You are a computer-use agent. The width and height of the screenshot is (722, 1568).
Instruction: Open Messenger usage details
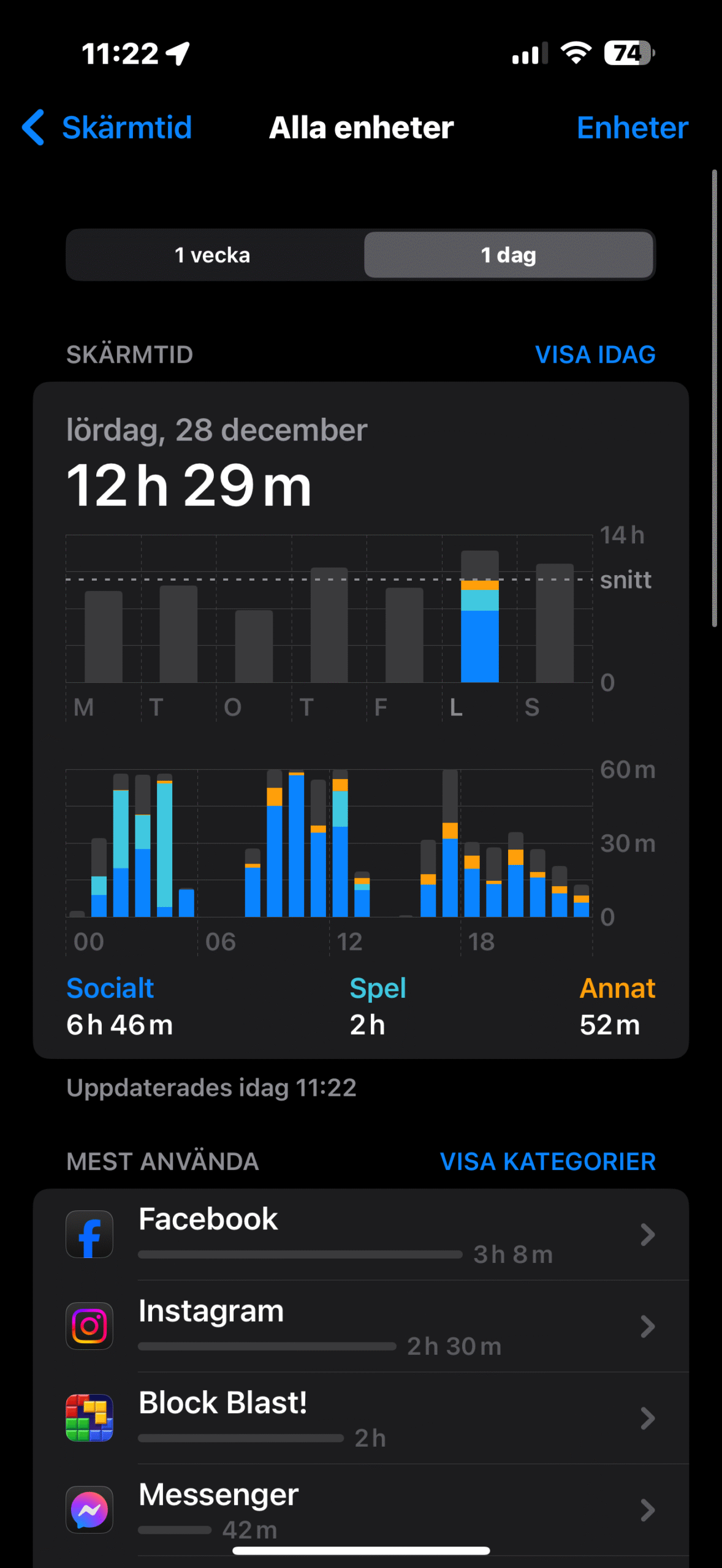pos(361,1510)
